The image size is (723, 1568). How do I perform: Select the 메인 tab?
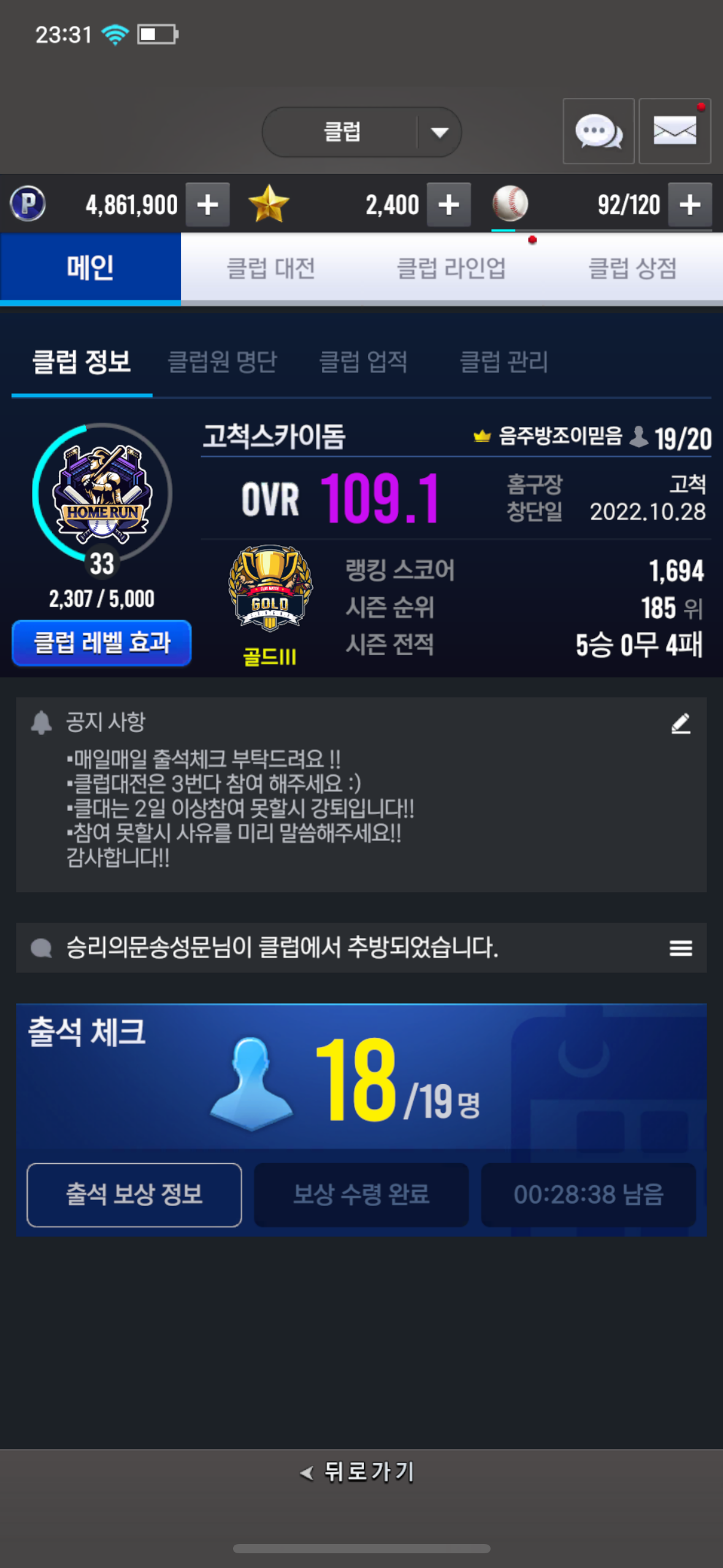coord(90,268)
